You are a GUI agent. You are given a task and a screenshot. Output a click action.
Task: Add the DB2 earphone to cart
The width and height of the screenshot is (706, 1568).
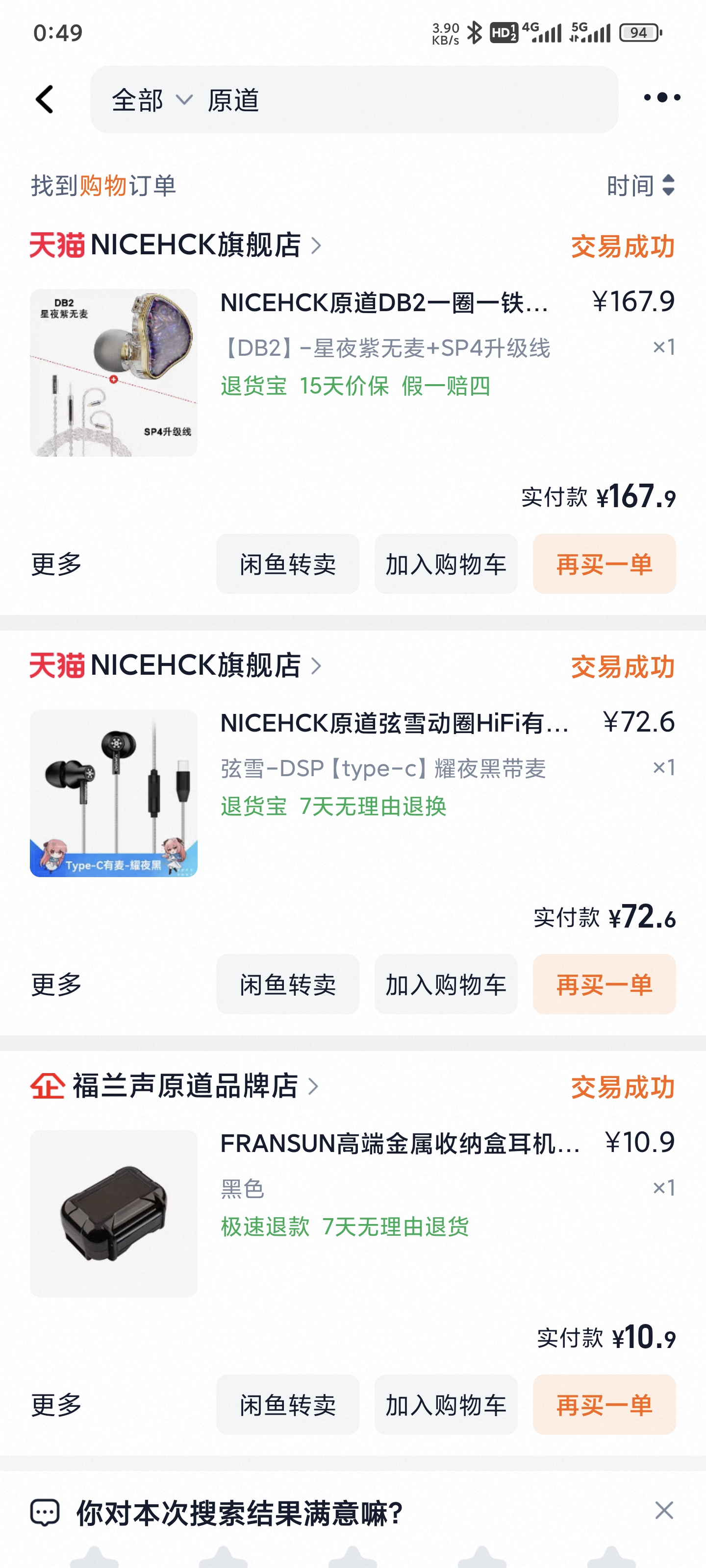click(445, 564)
